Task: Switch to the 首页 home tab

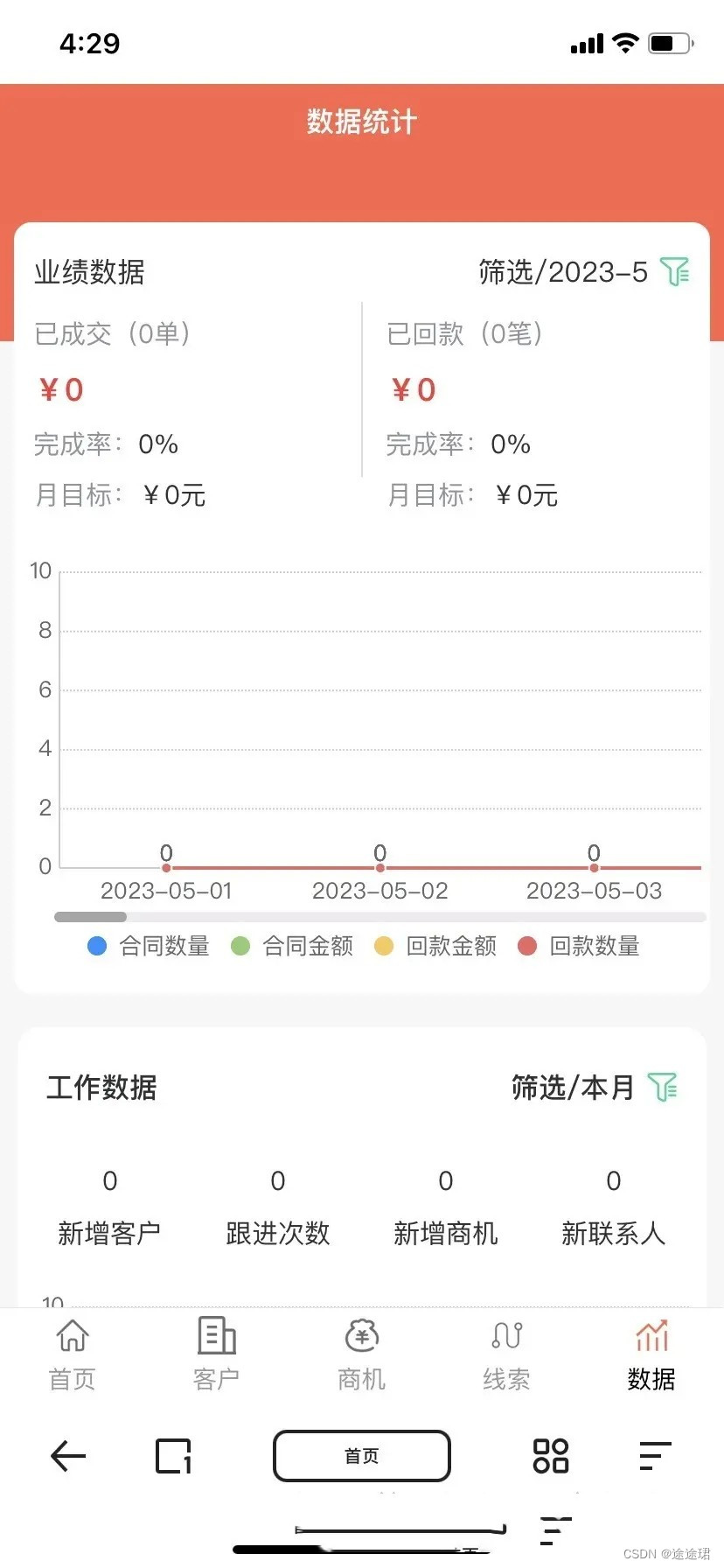Action: [x=72, y=1354]
